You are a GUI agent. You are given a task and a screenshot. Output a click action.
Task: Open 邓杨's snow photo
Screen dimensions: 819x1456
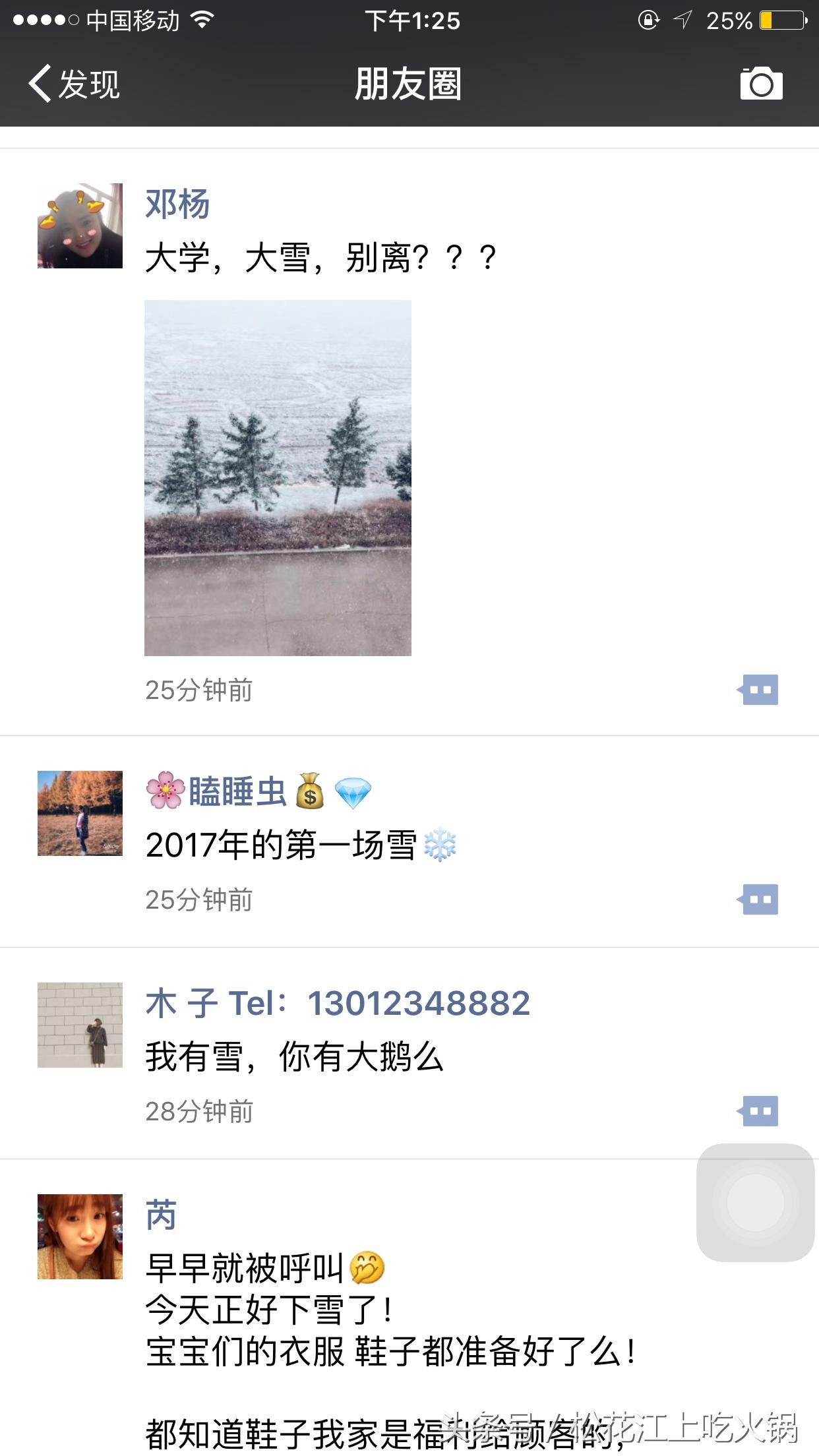pyautogui.click(x=278, y=477)
